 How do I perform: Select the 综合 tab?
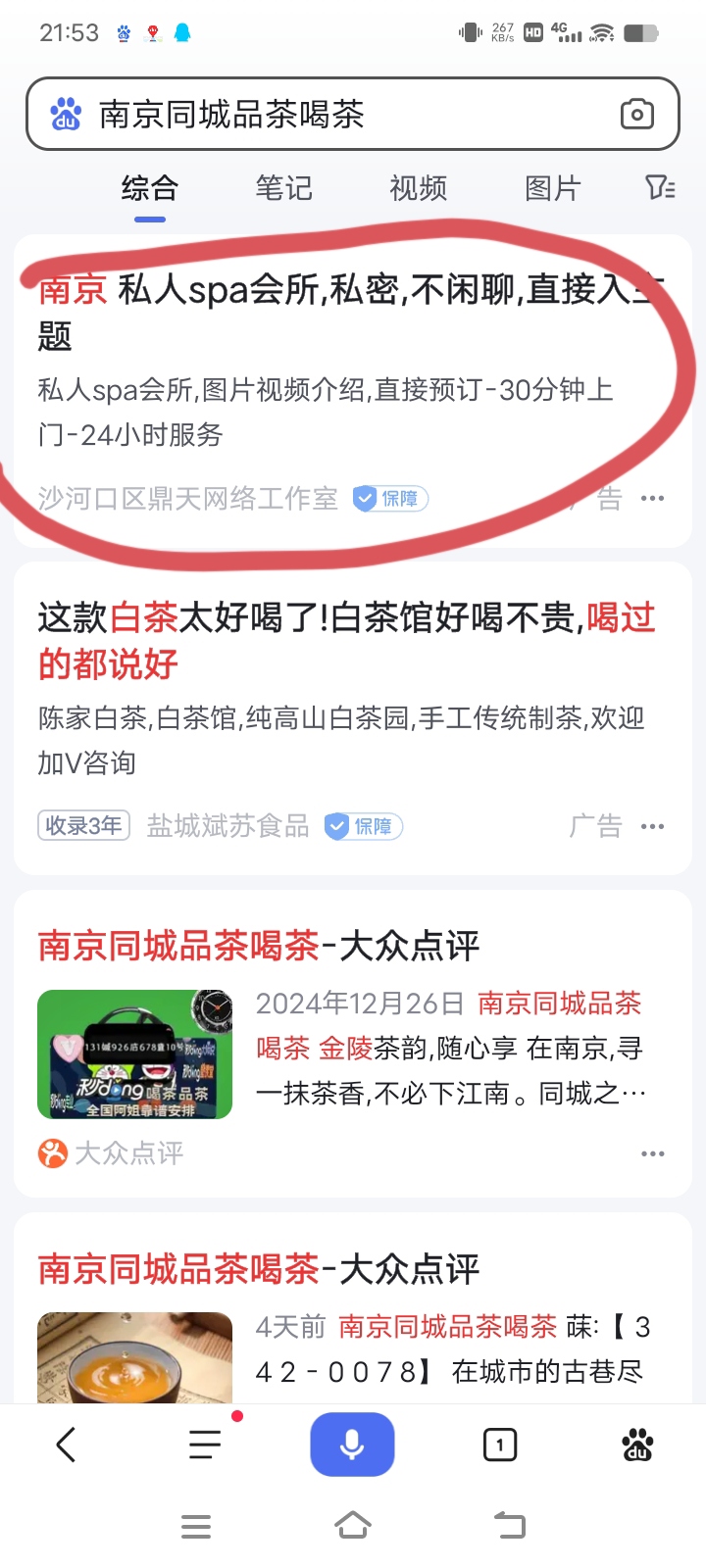[149, 187]
